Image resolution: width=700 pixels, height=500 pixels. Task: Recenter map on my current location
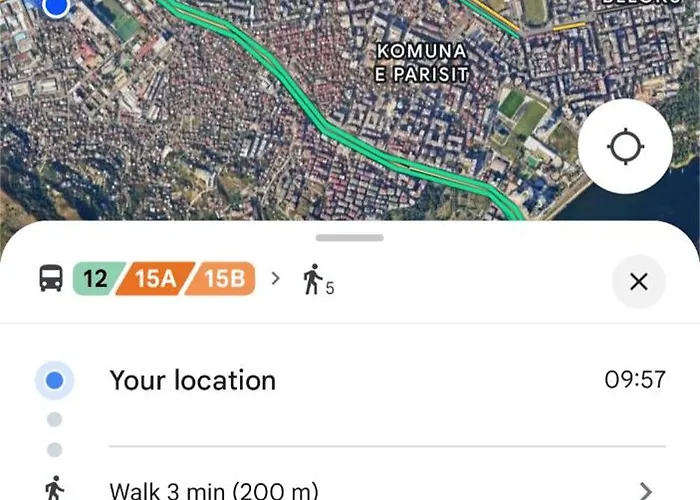(626, 148)
